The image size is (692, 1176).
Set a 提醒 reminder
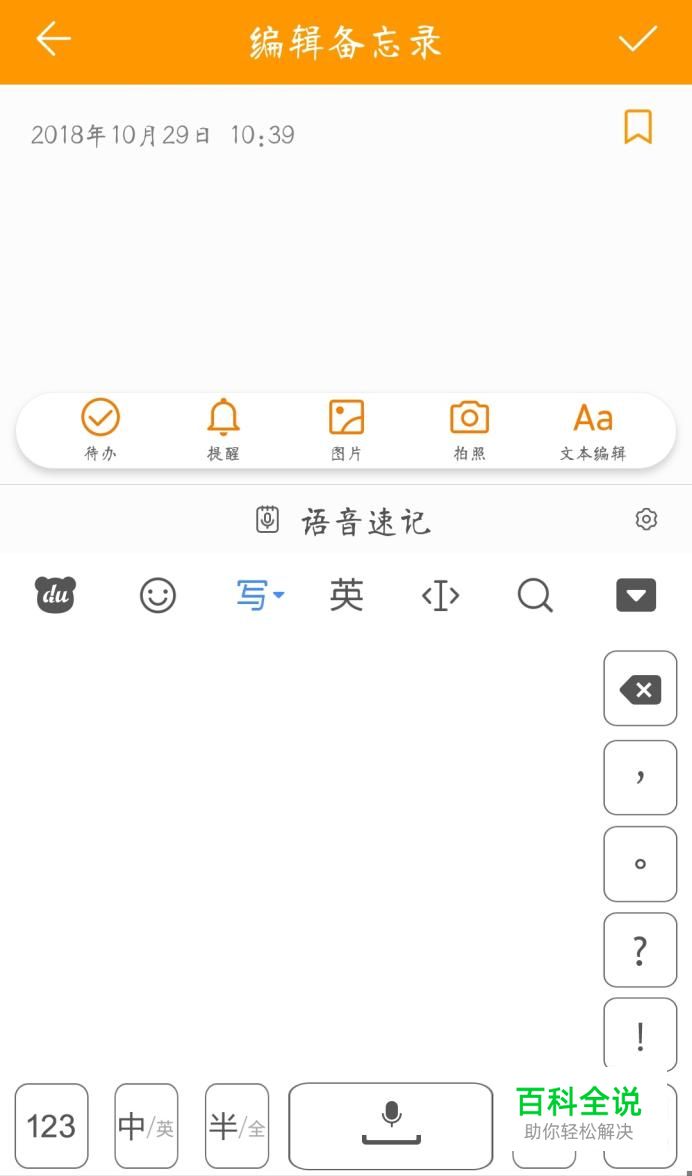click(223, 430)
